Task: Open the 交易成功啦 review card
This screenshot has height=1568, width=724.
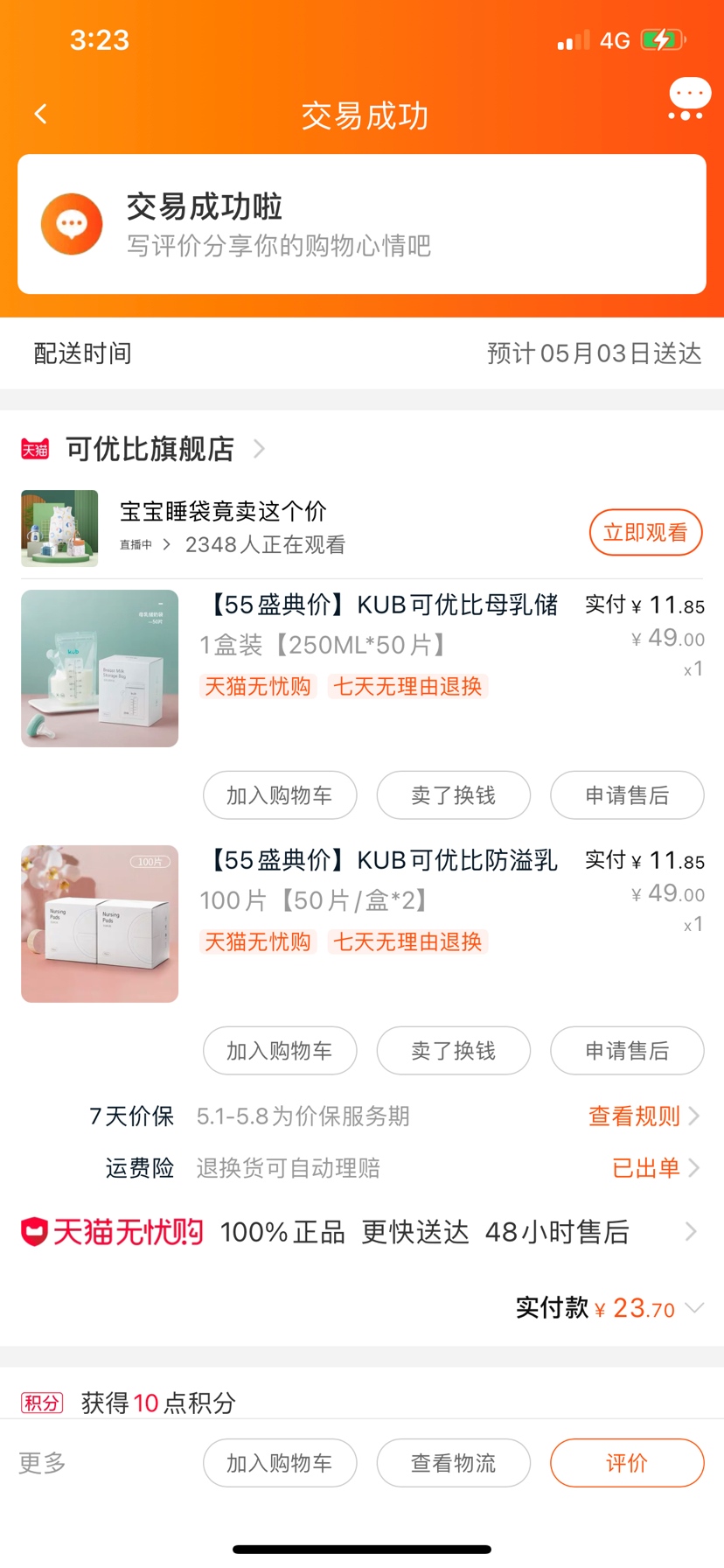Action: click(362, 224)
